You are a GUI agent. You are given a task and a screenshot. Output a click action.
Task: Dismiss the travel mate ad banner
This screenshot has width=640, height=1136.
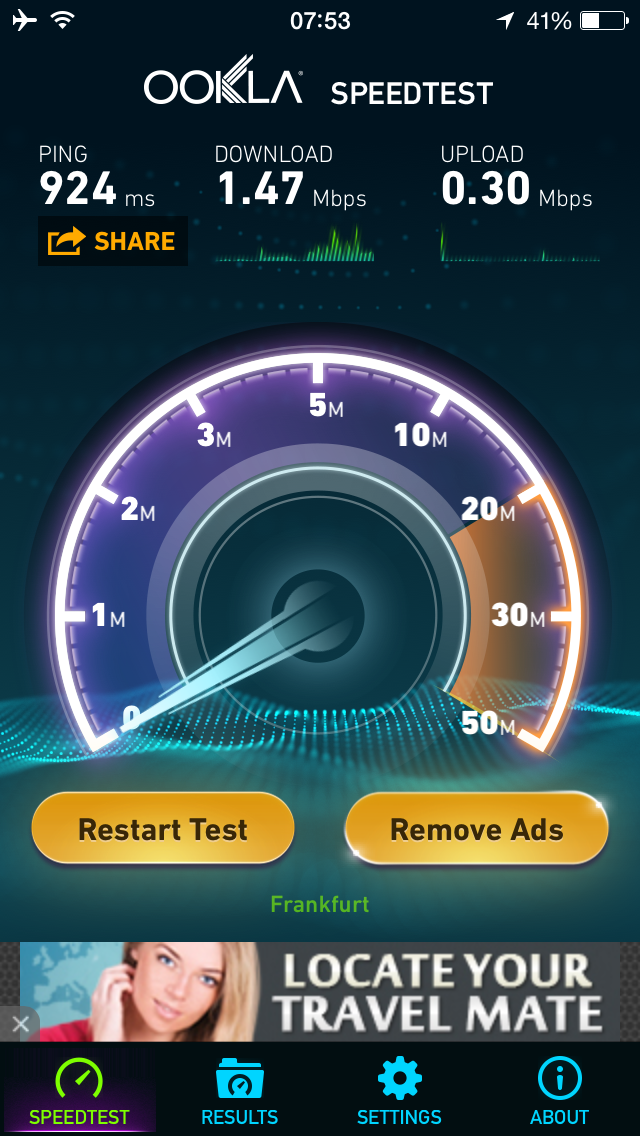tap(19, 1024)
